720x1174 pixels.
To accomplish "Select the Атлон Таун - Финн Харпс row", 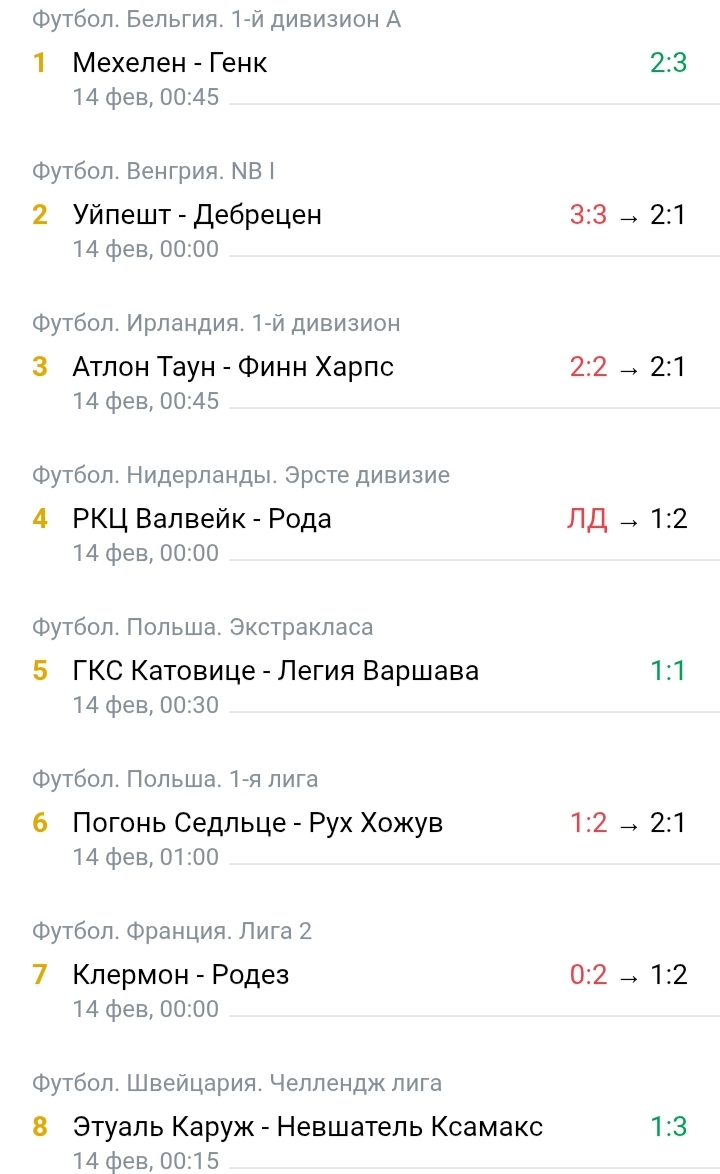I will [x=233, y=367].
